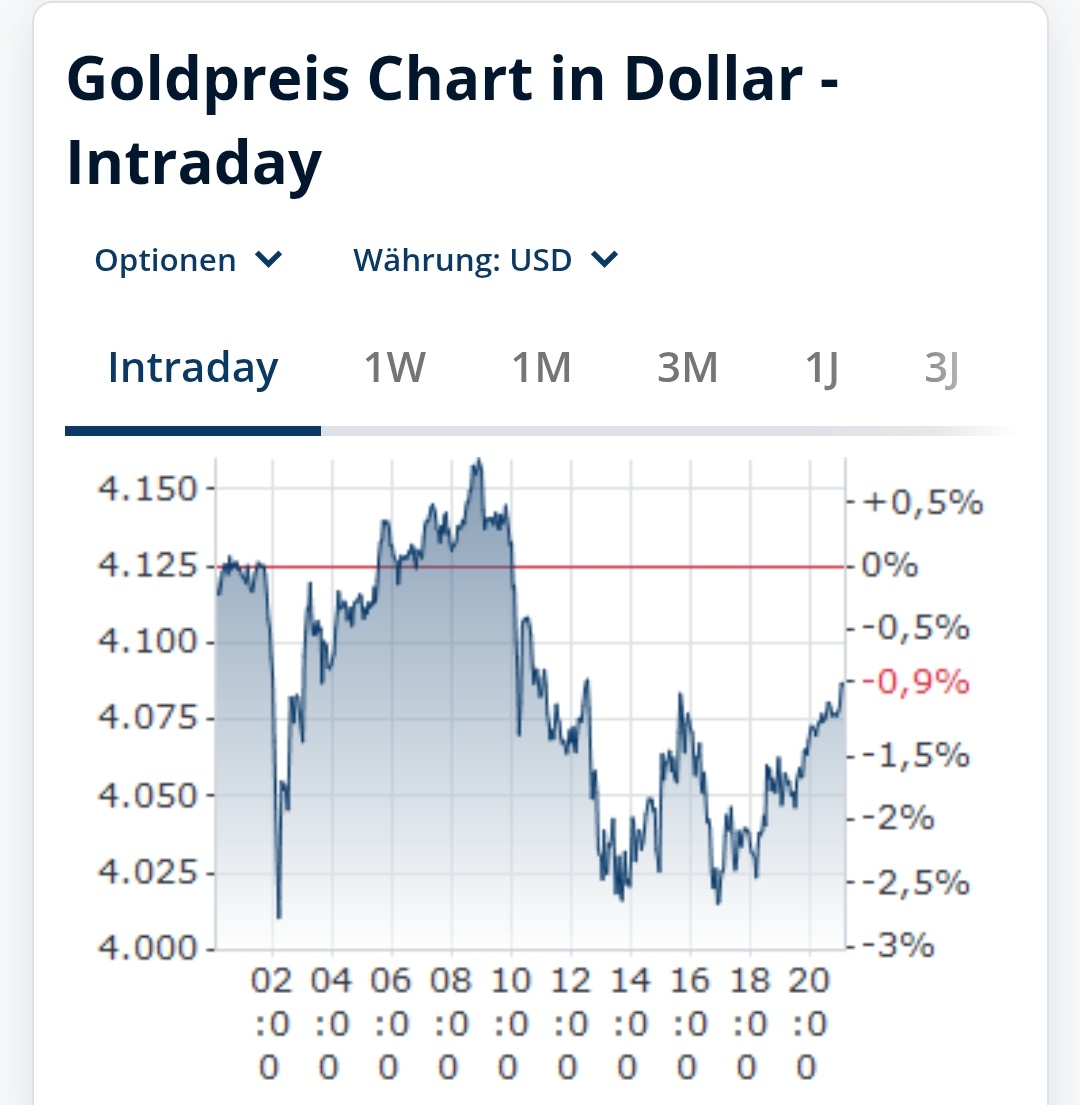Expand the Optionen dropdown
The width and height of the screenshot is (1080, 1105).
pyautogui.click(x=188, y=261)
